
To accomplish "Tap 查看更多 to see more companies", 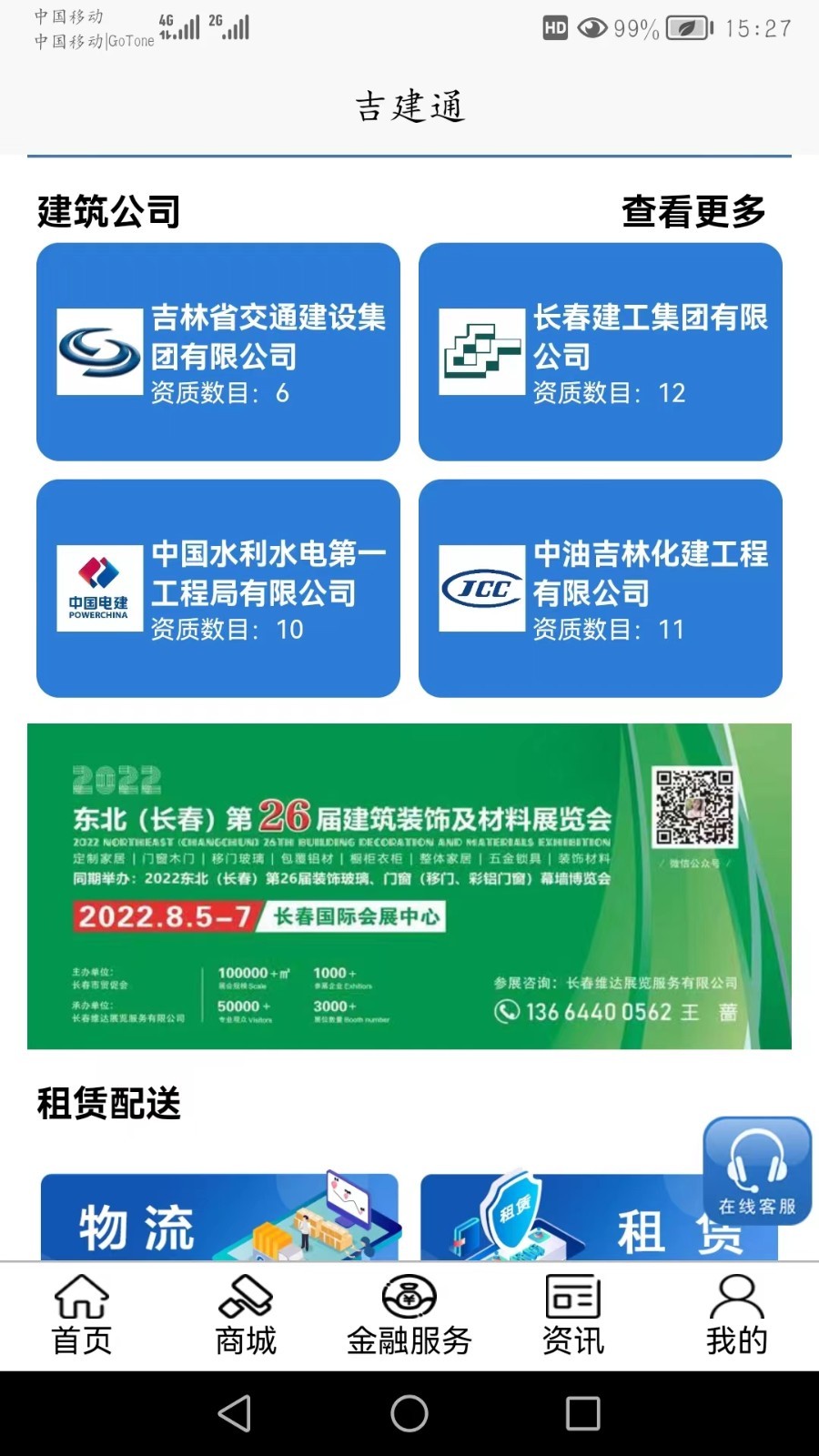I will [693, 211].
